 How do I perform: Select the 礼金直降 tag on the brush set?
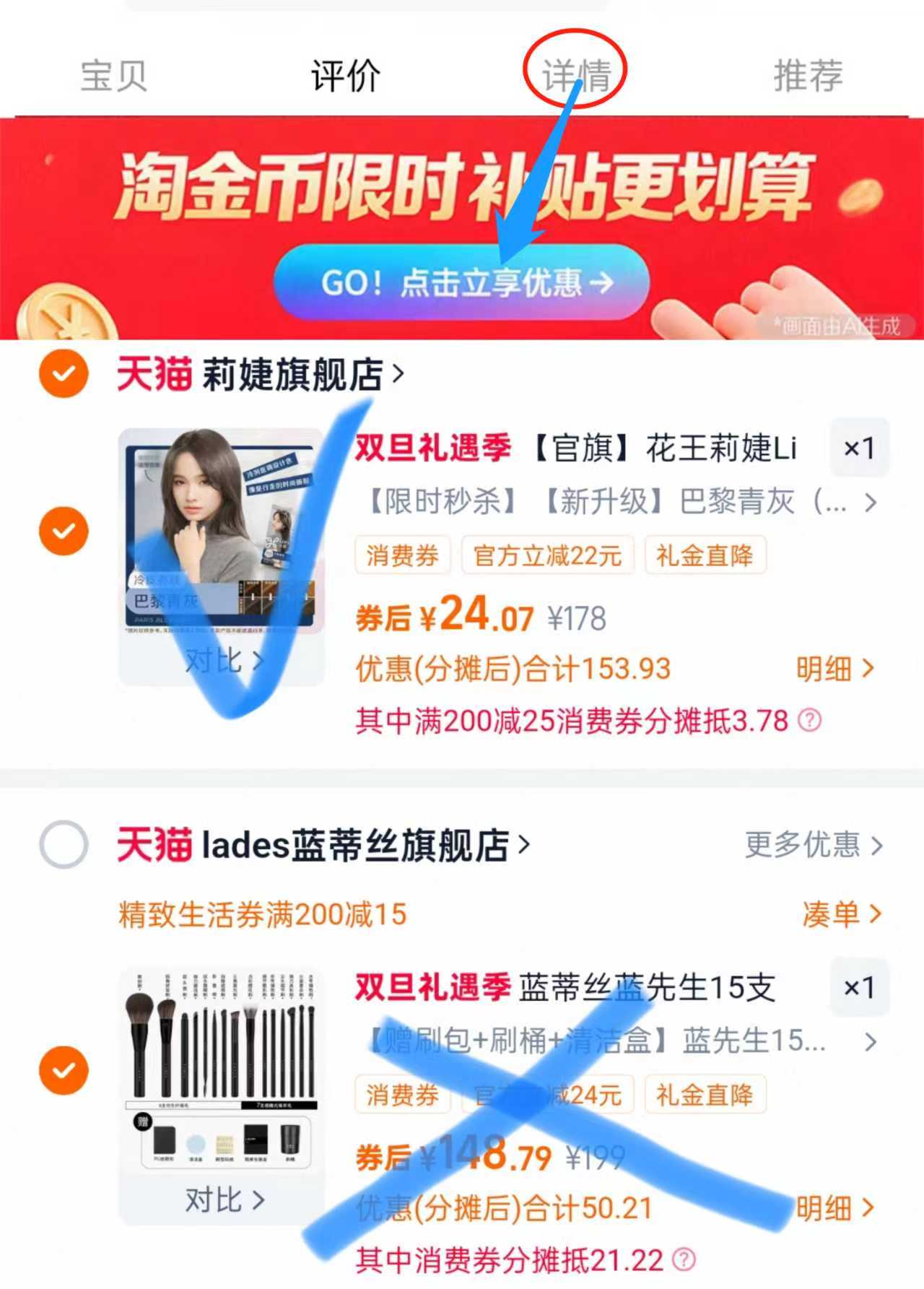pos(705,1095)
